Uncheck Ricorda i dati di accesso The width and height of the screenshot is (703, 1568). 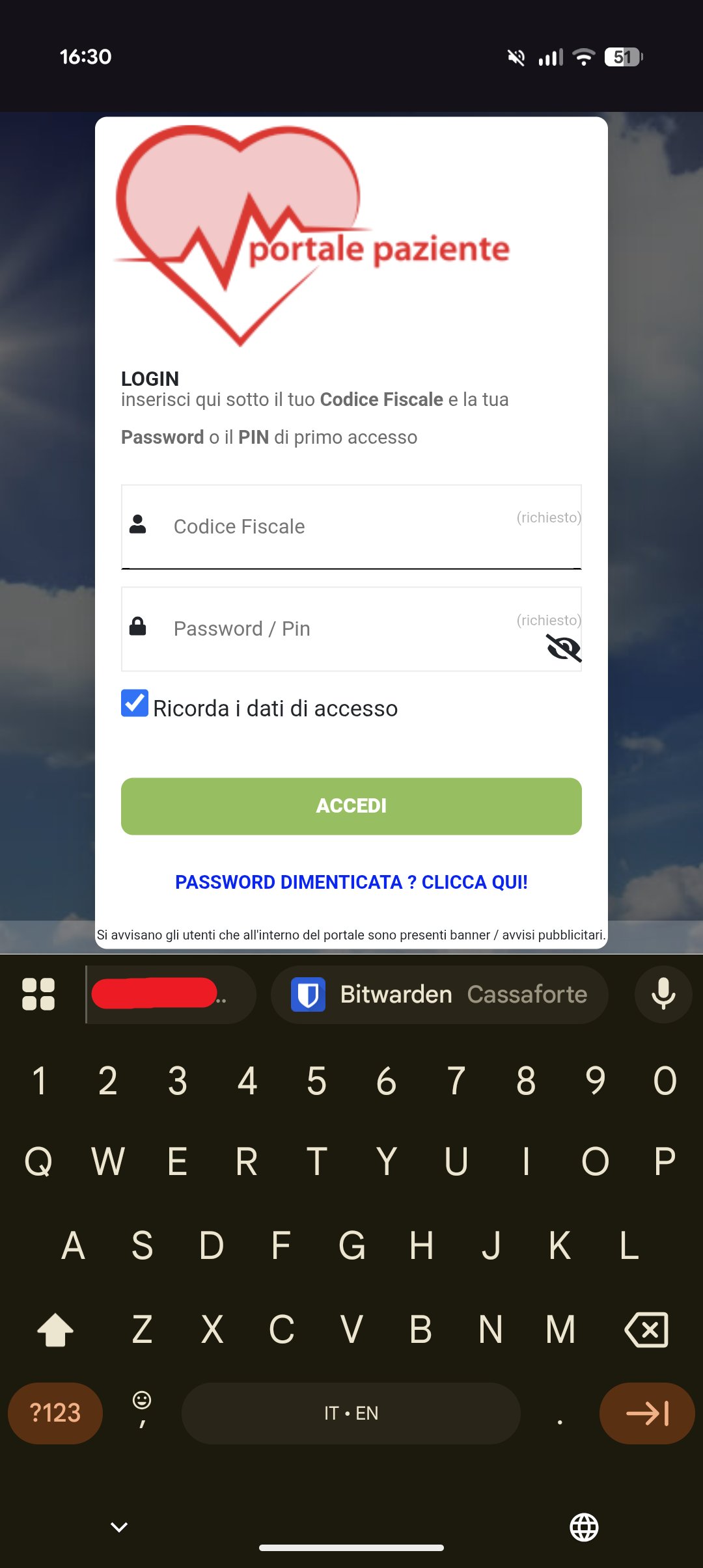pyautogui.click(x=135, y=703)
